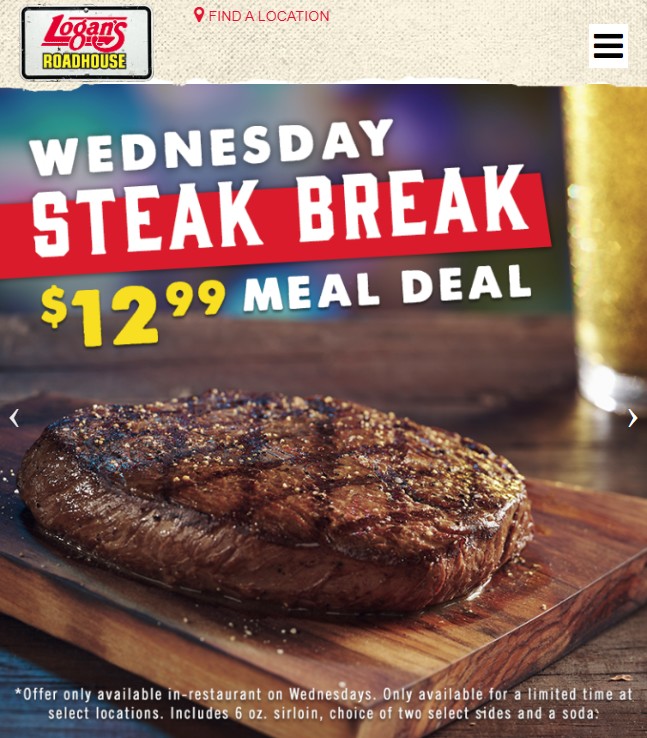Image resolution: width=647 pixels, height=738 pixels.
Task: Show previous carousel slide
Action: coord(14,418)
